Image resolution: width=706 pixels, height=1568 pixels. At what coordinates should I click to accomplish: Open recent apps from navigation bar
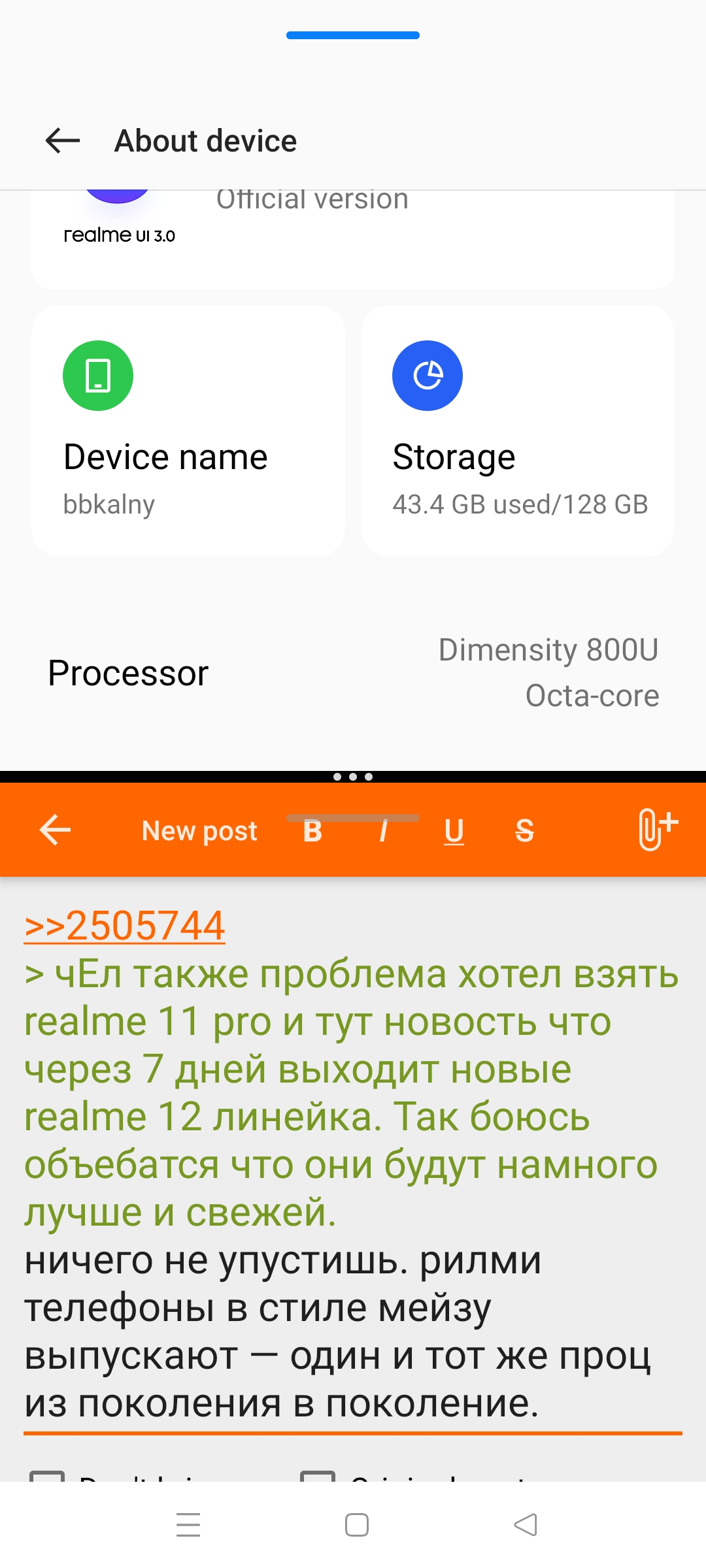(x=188, y=1525)
